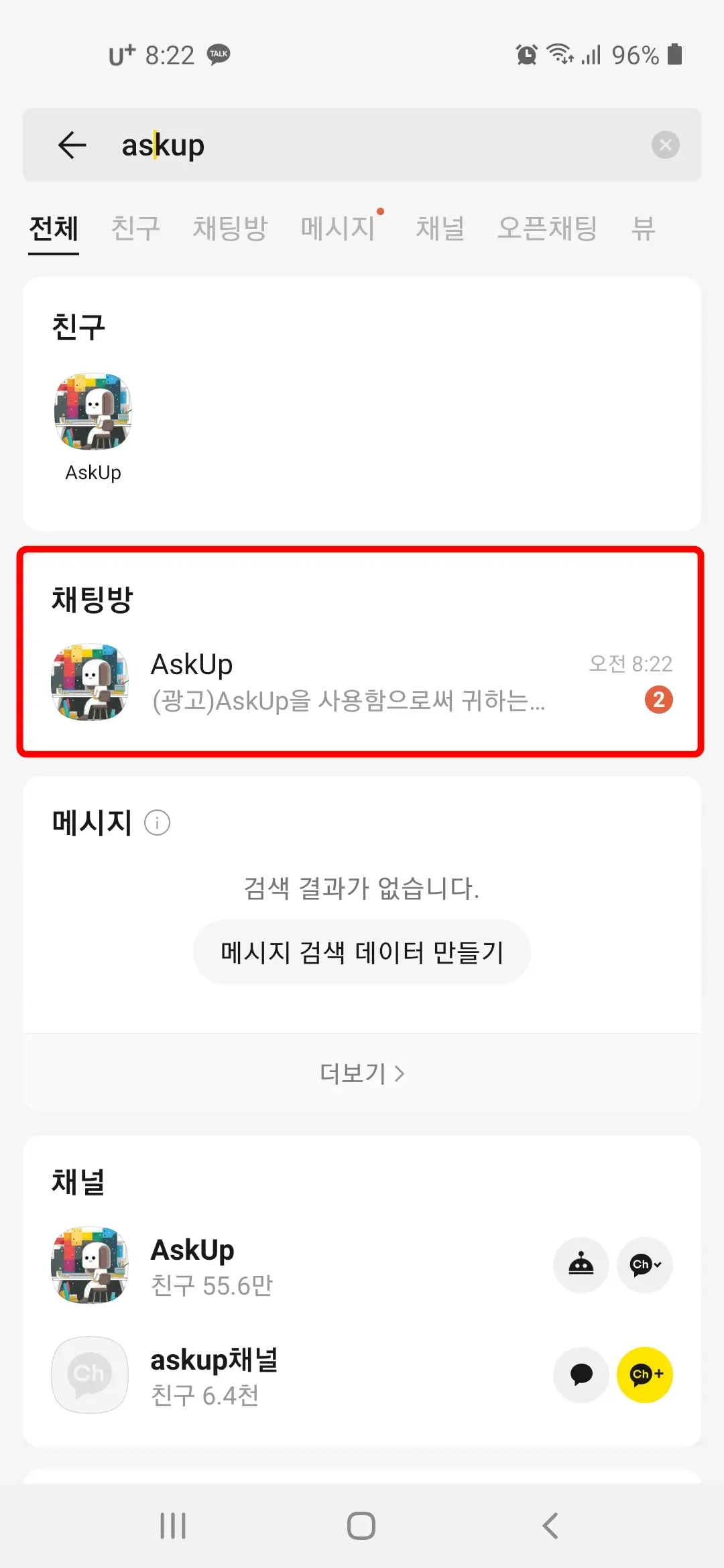The image size is (724, 1568).
Task: Open chat bubble icon beside askup채널
Action: (581, 1375)
